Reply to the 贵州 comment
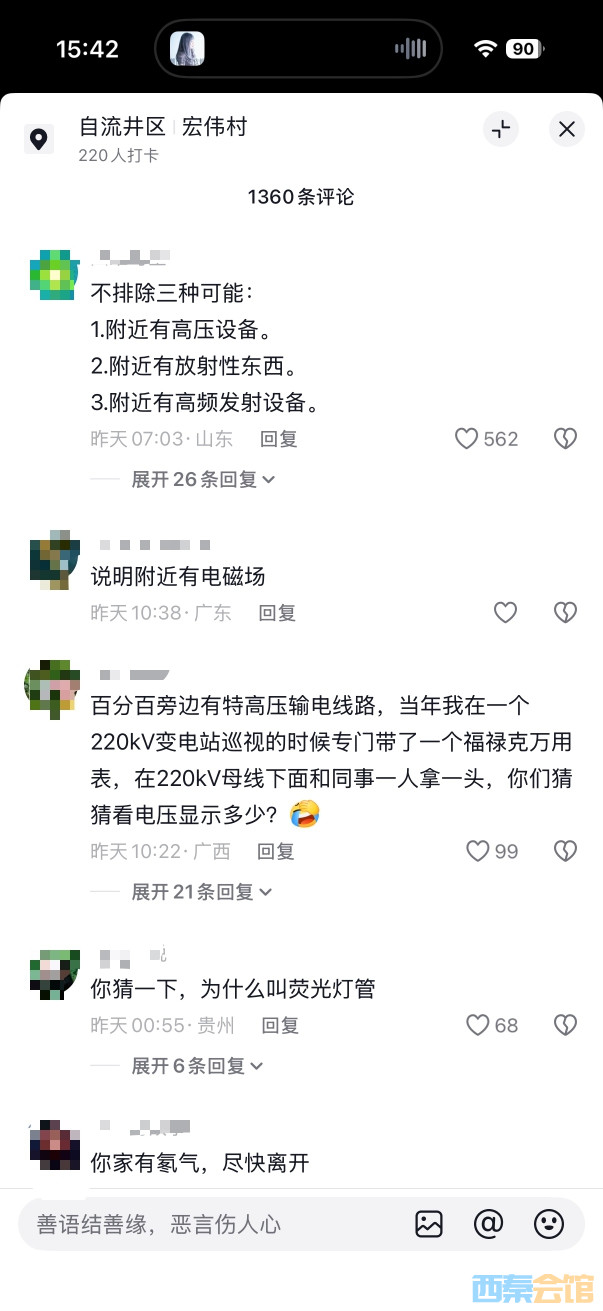 coord(280,1025)
